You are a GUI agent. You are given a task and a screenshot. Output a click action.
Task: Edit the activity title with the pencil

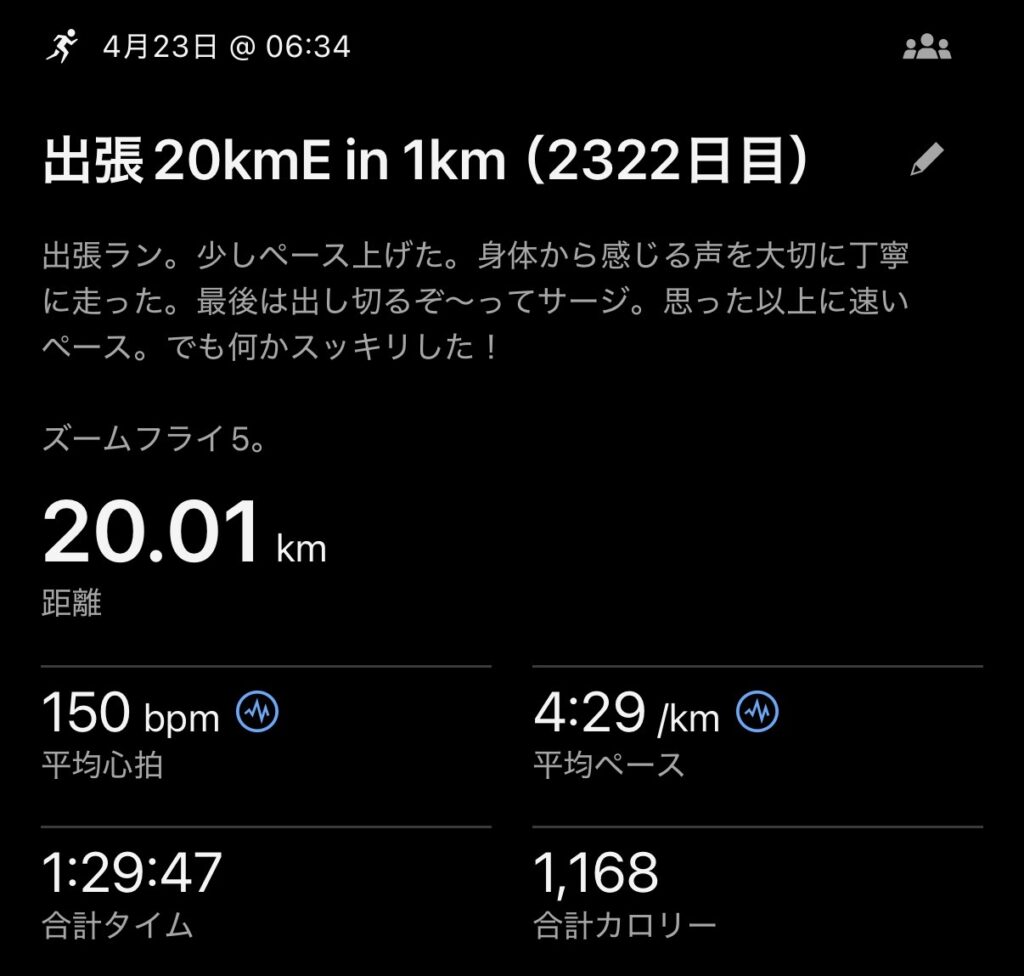pyautogui.click(x=926, y=160)
